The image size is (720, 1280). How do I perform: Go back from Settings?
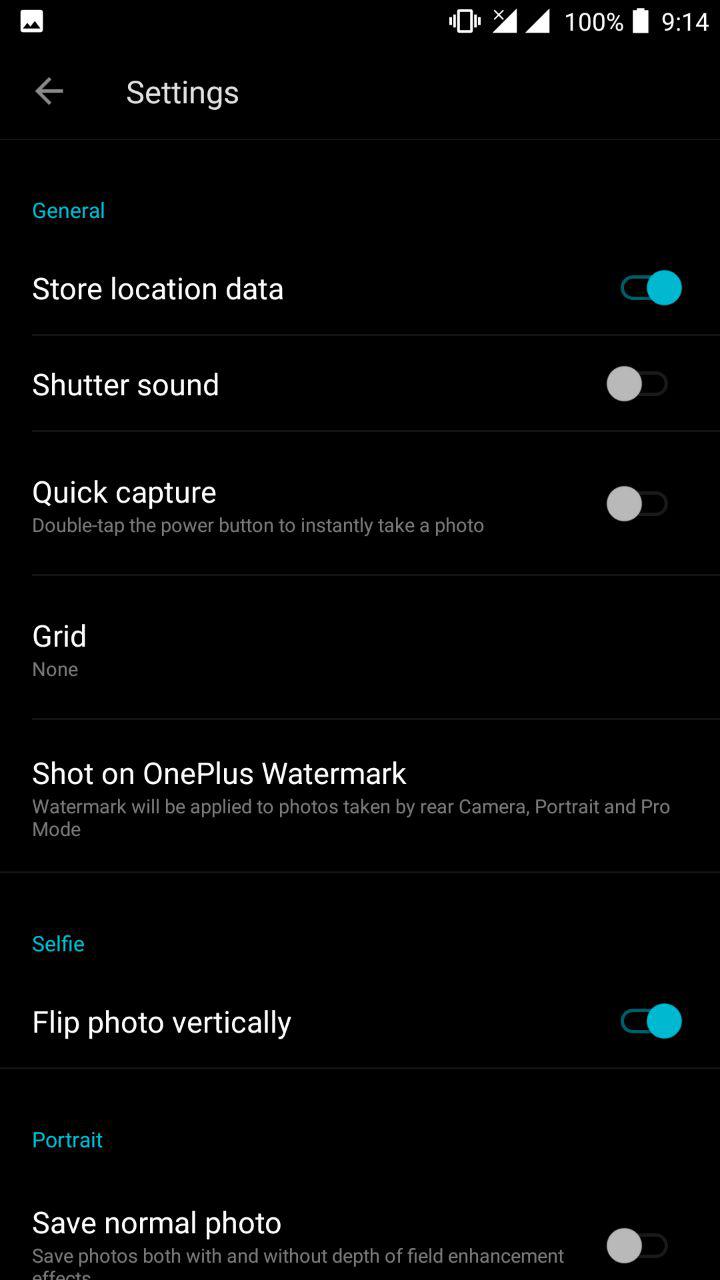tap(49, 92)
